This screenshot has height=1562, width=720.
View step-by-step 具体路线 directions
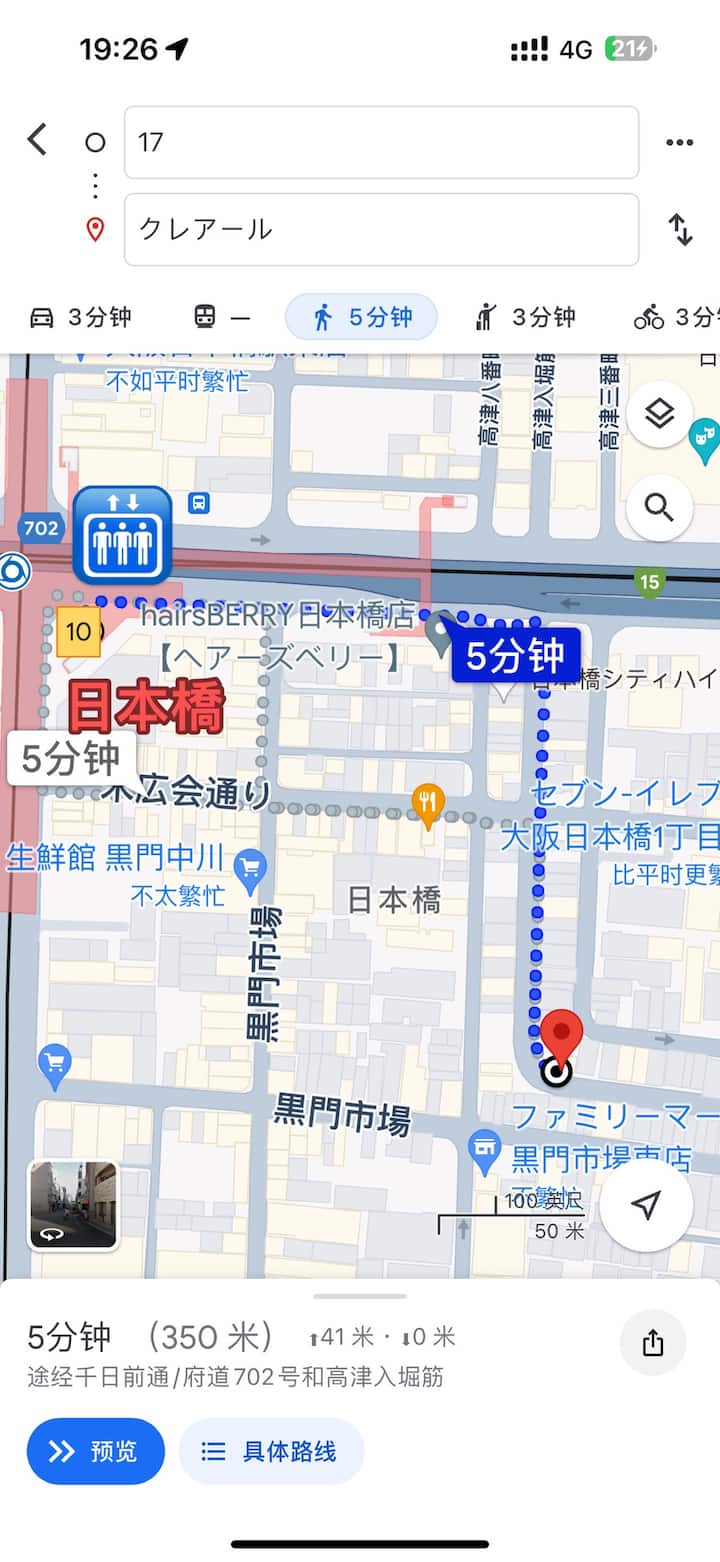(271, 1451)
